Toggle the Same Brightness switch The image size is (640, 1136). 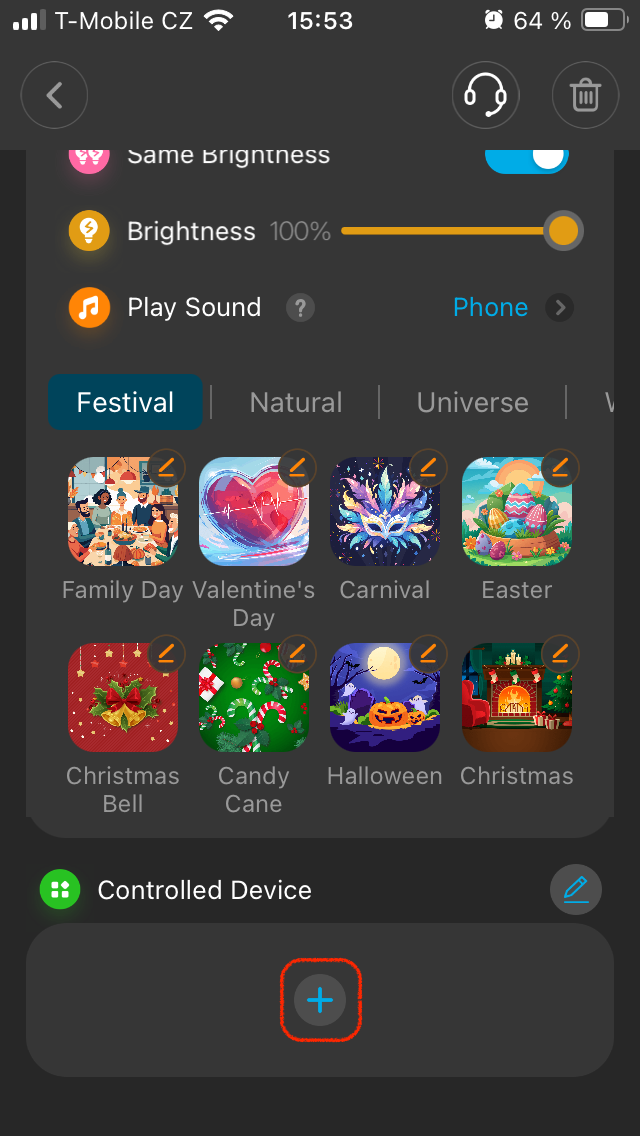click(527, 157)
